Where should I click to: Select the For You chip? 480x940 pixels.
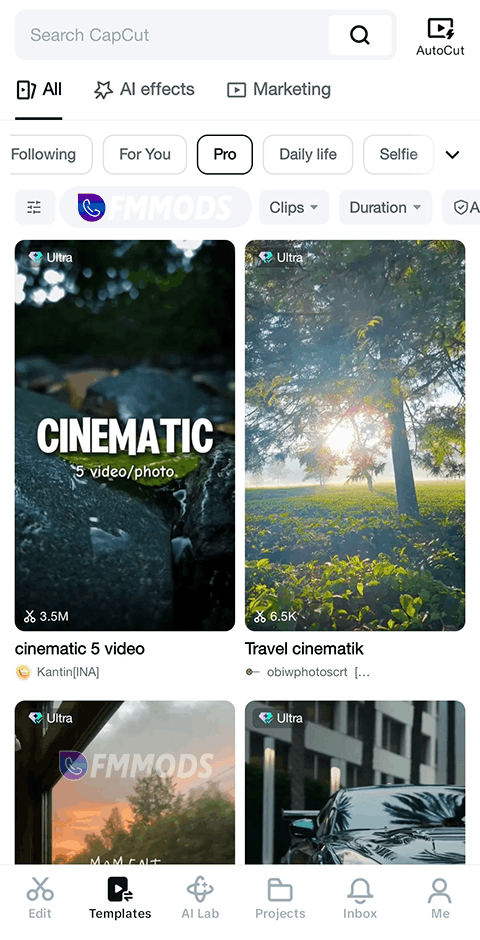click(x=145, y=155)
